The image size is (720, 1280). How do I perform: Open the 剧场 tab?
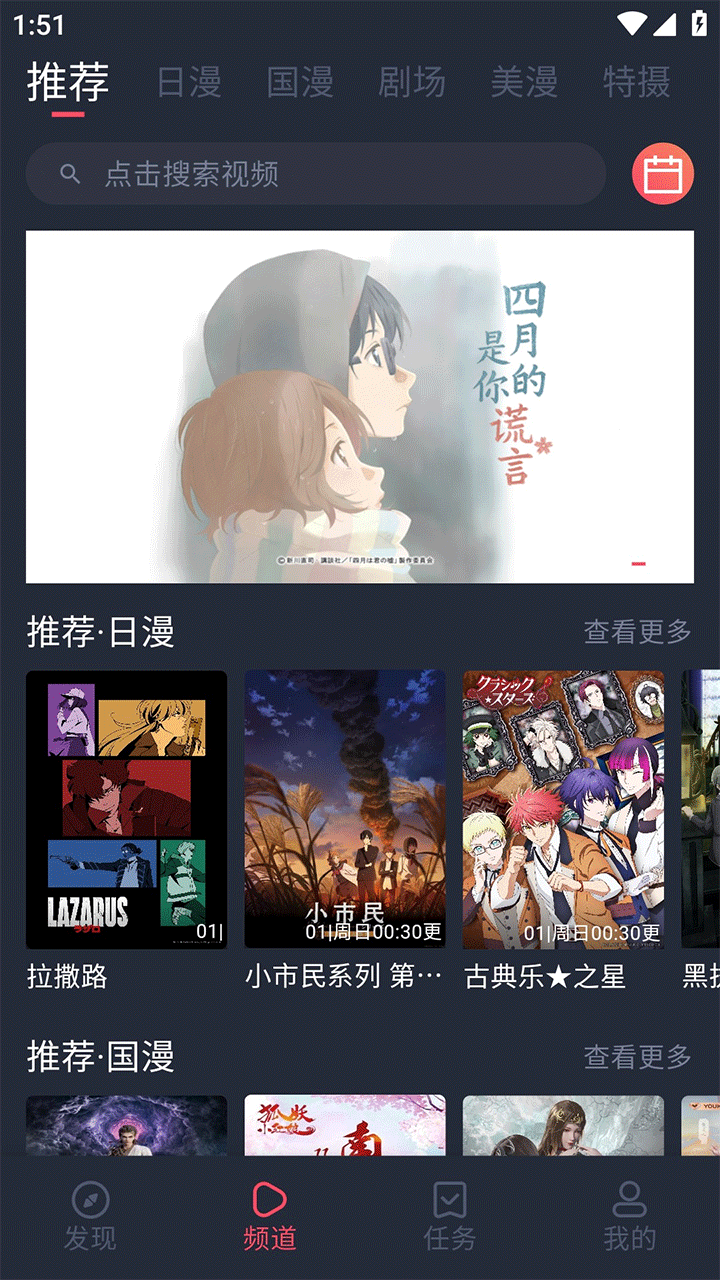(x=412, y=82)
